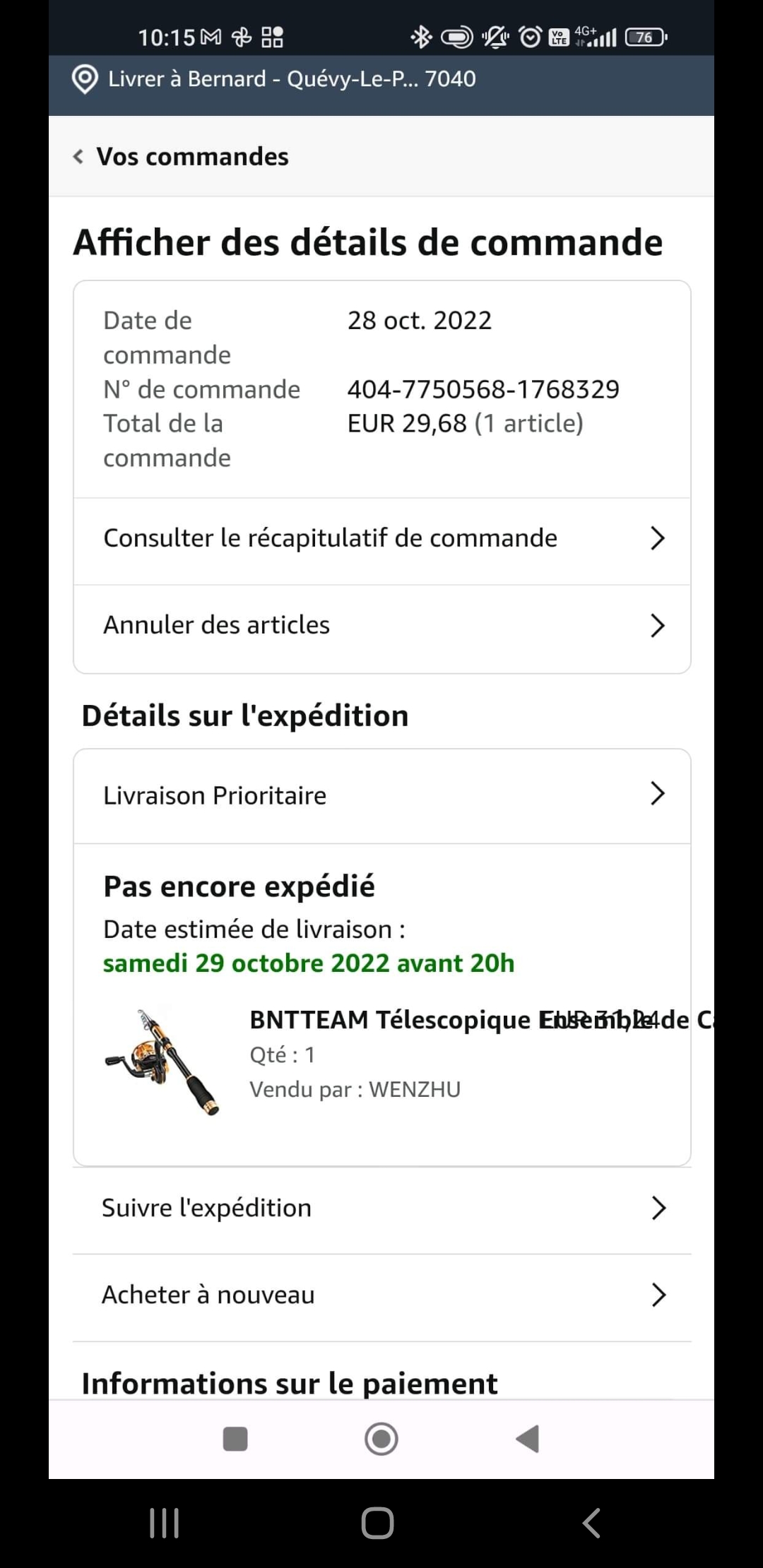Image resolution: width=763 pixels, height=1568 pixels.
Task: Open Livraison Prioritaire details
Action: tap(381, 795)
